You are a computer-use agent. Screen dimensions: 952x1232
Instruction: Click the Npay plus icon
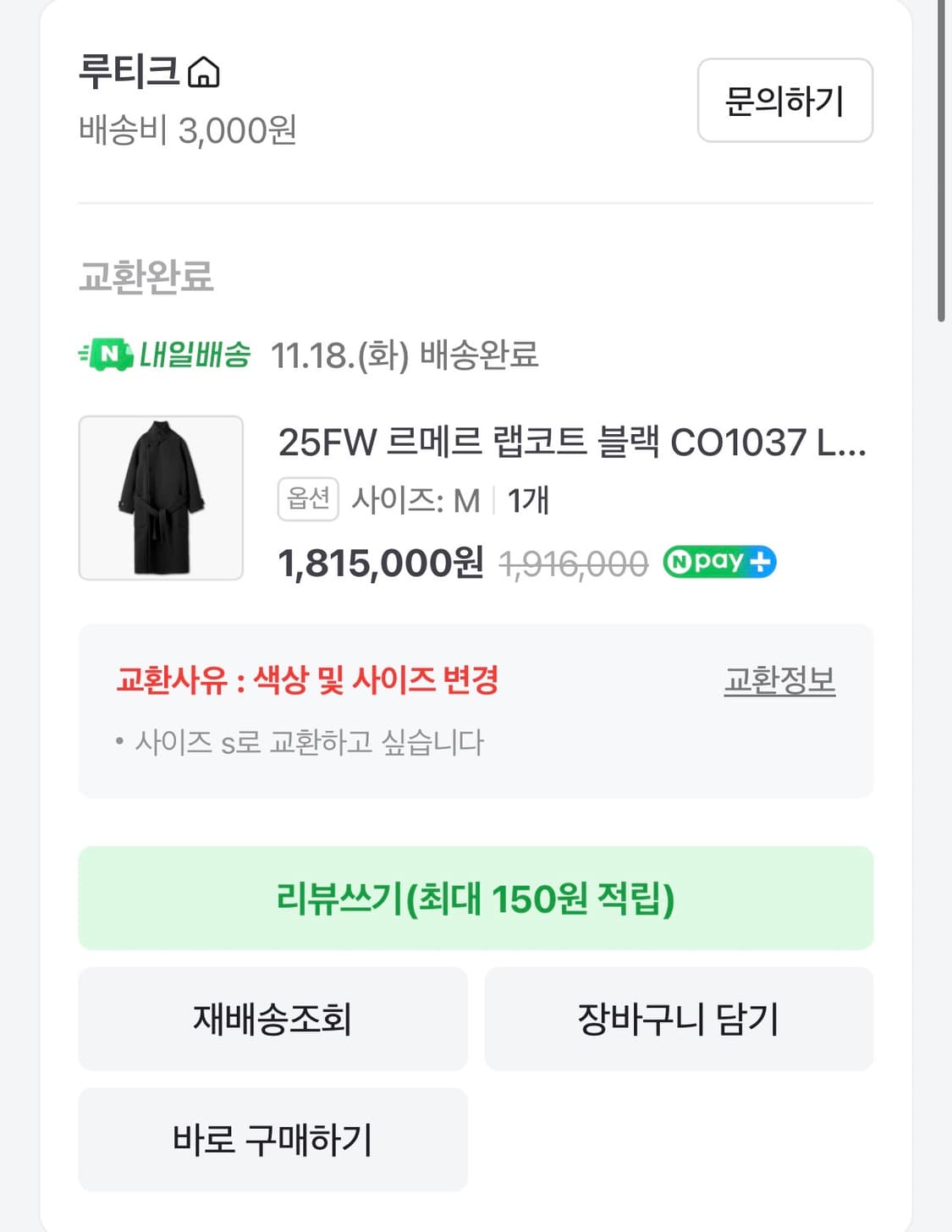click(x=718, y=561)
